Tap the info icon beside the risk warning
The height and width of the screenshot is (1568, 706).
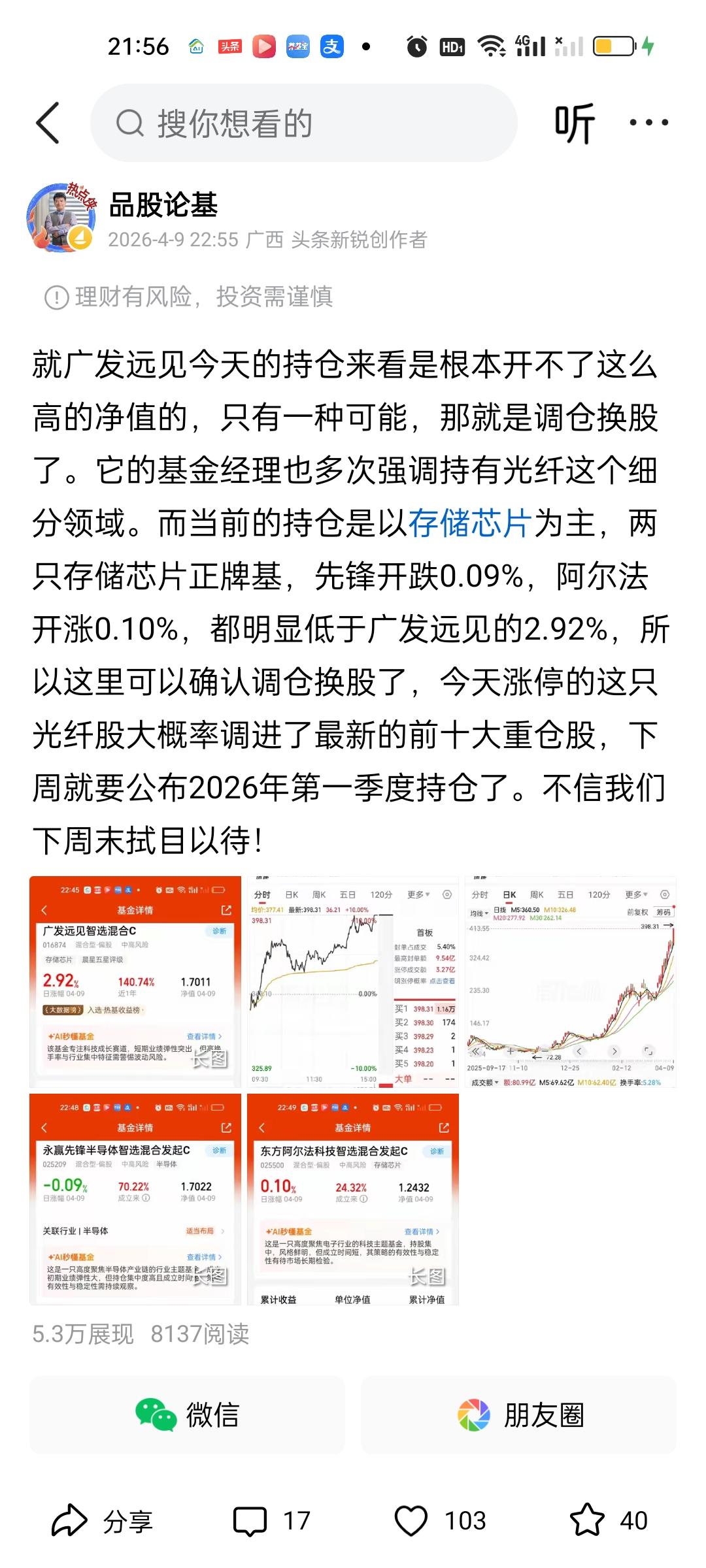coord(56,299)
